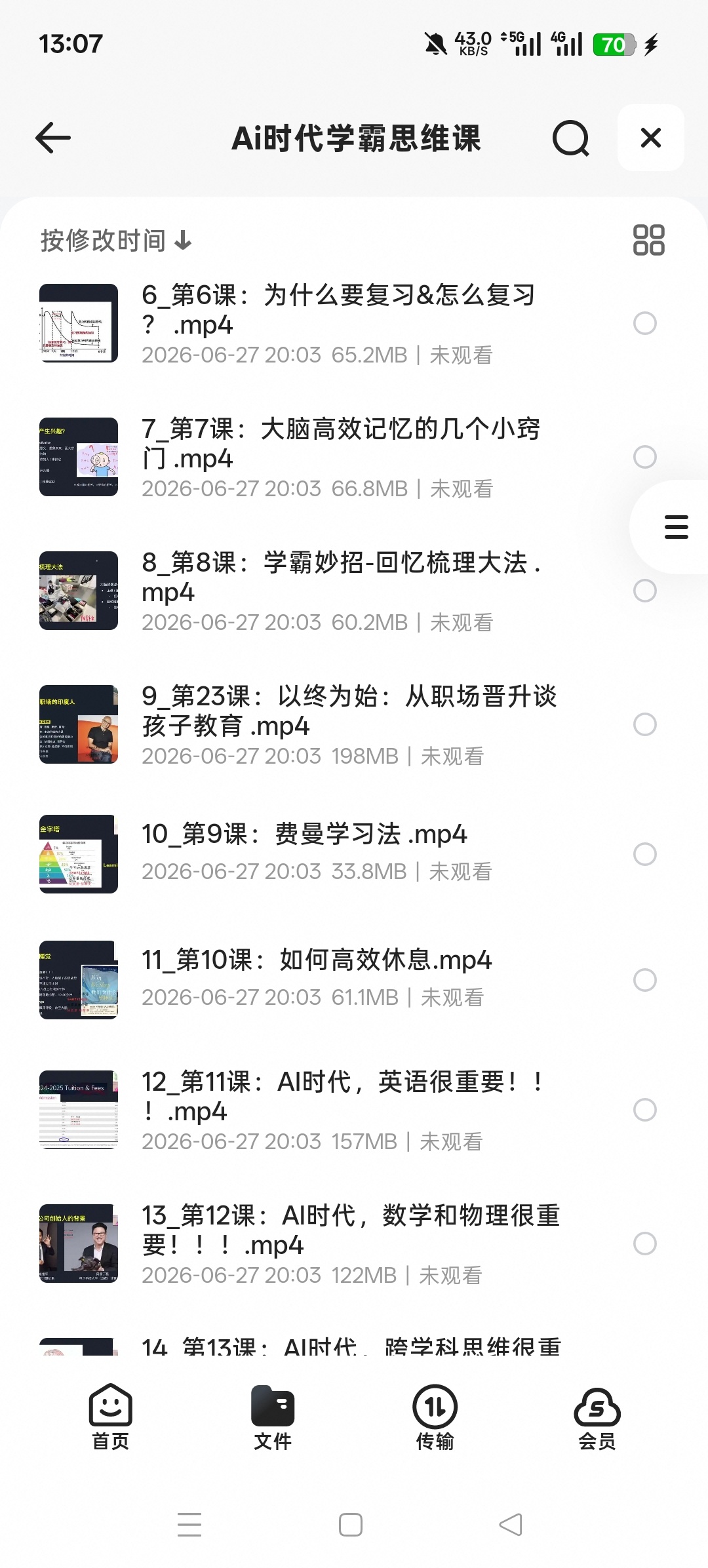Select the 11_第10课 如何高效休息 file circle
The width and height of the screenshot is (708, 1568).
[645, 980]
